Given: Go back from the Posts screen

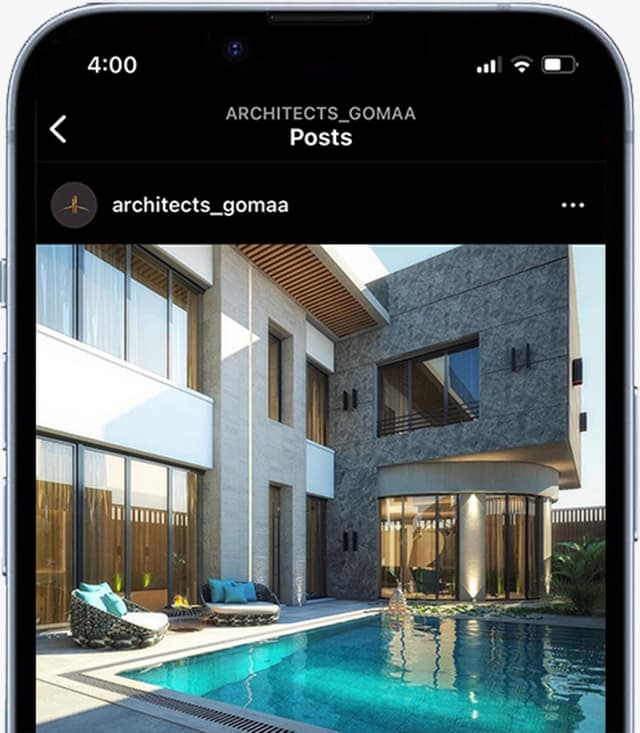Looking at the screenshot, I should coord(59,128).
